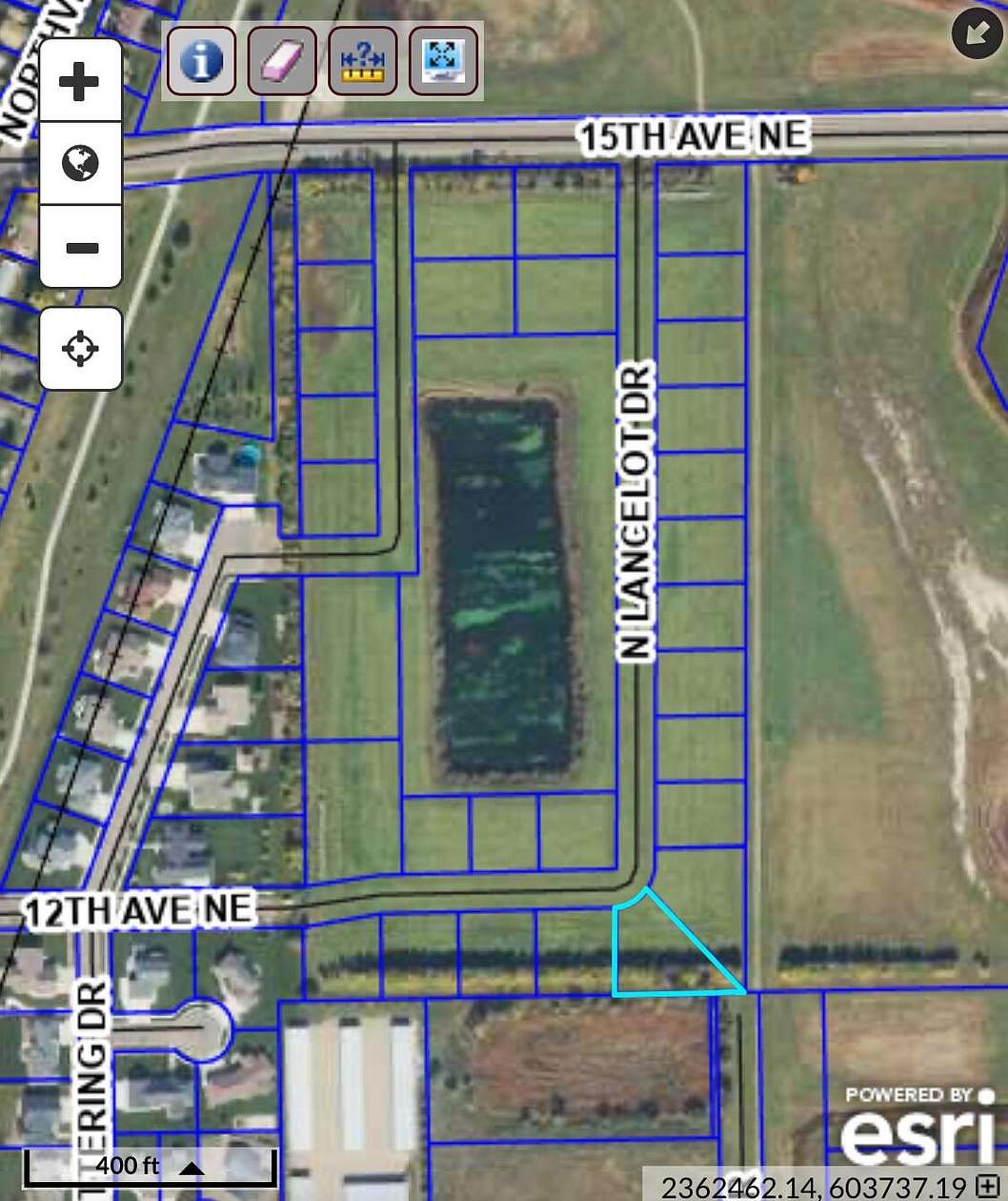Click the pond parcel in the map
The image size is (1008, 1201).
click(x=505, y=581)
